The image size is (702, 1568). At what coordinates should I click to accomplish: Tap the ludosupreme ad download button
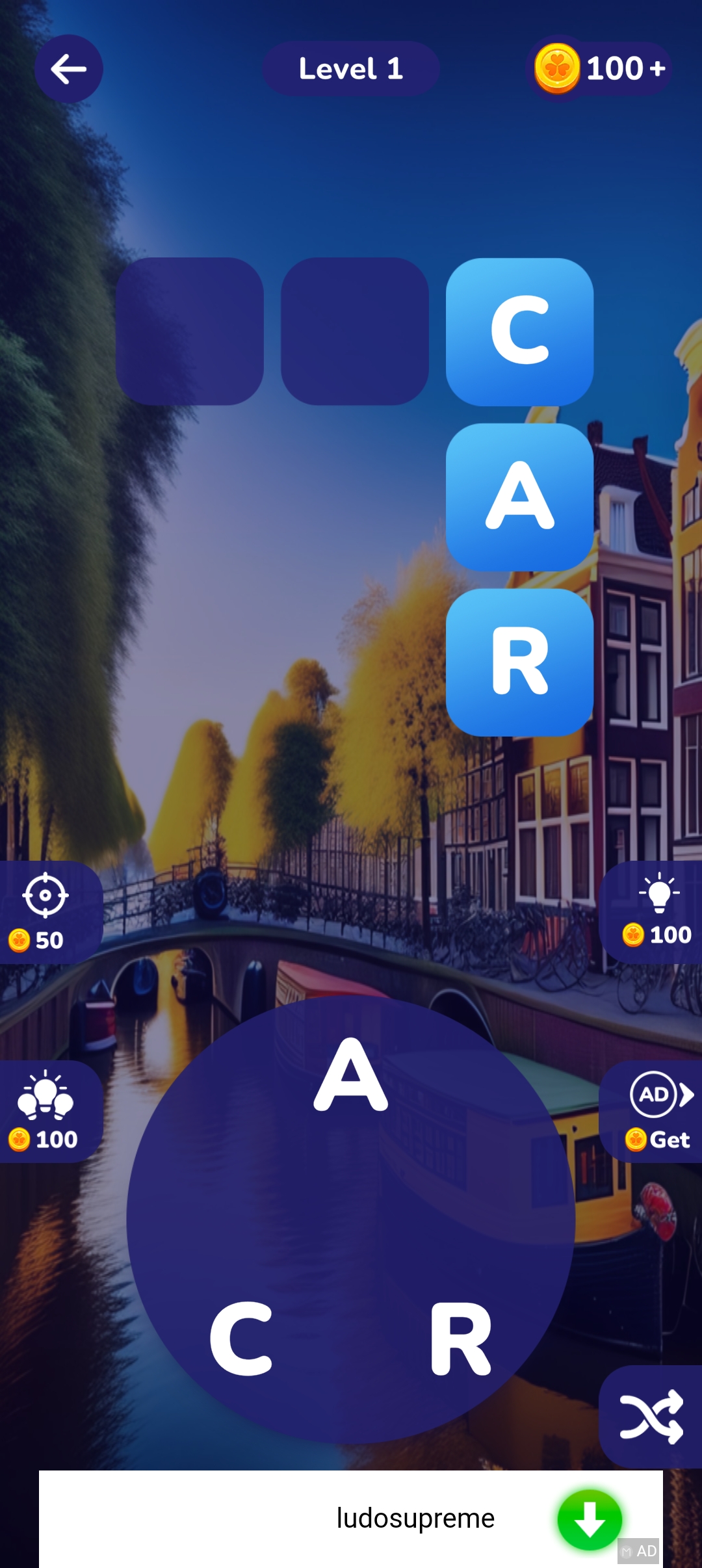coord(590,1520)
